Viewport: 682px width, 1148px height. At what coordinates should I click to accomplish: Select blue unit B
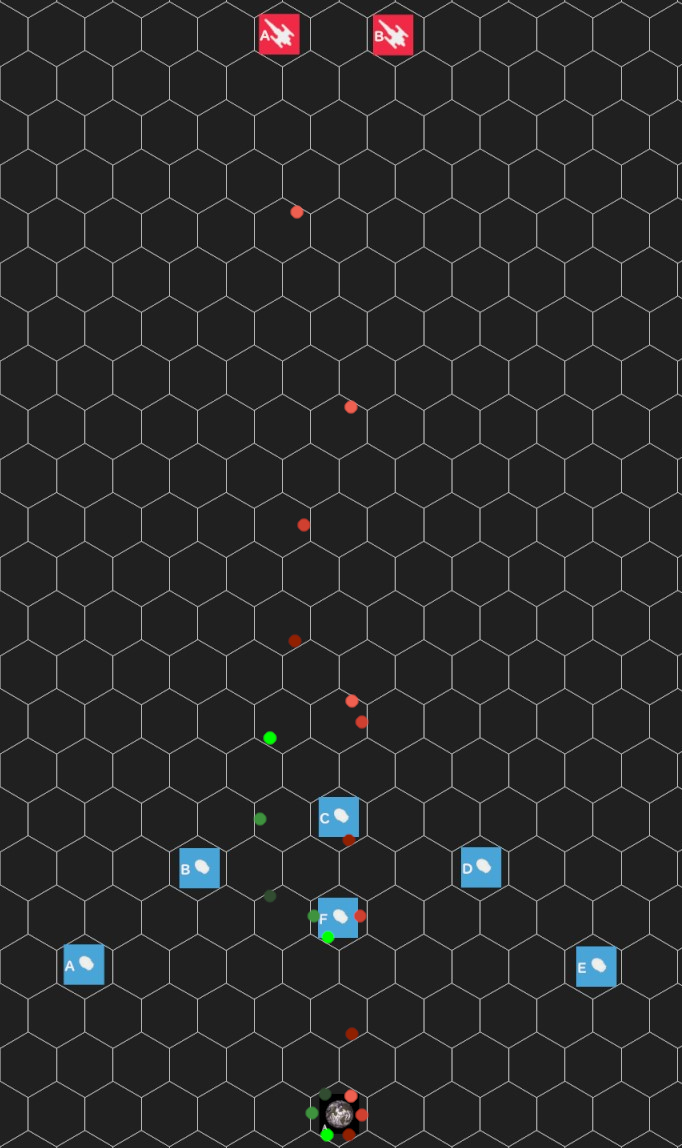tap(200, 868)
